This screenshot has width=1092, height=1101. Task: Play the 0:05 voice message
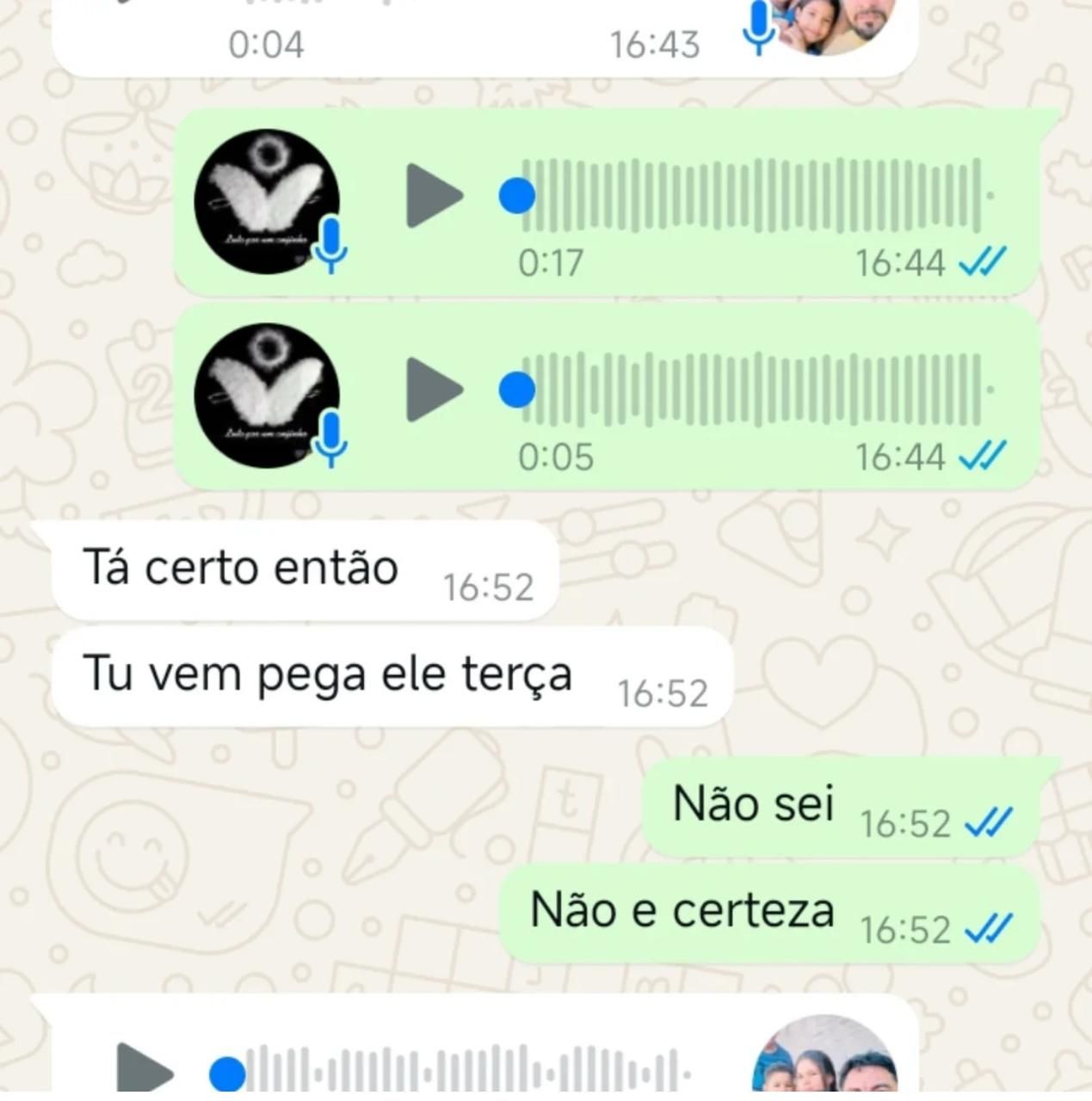pos(433,390)
